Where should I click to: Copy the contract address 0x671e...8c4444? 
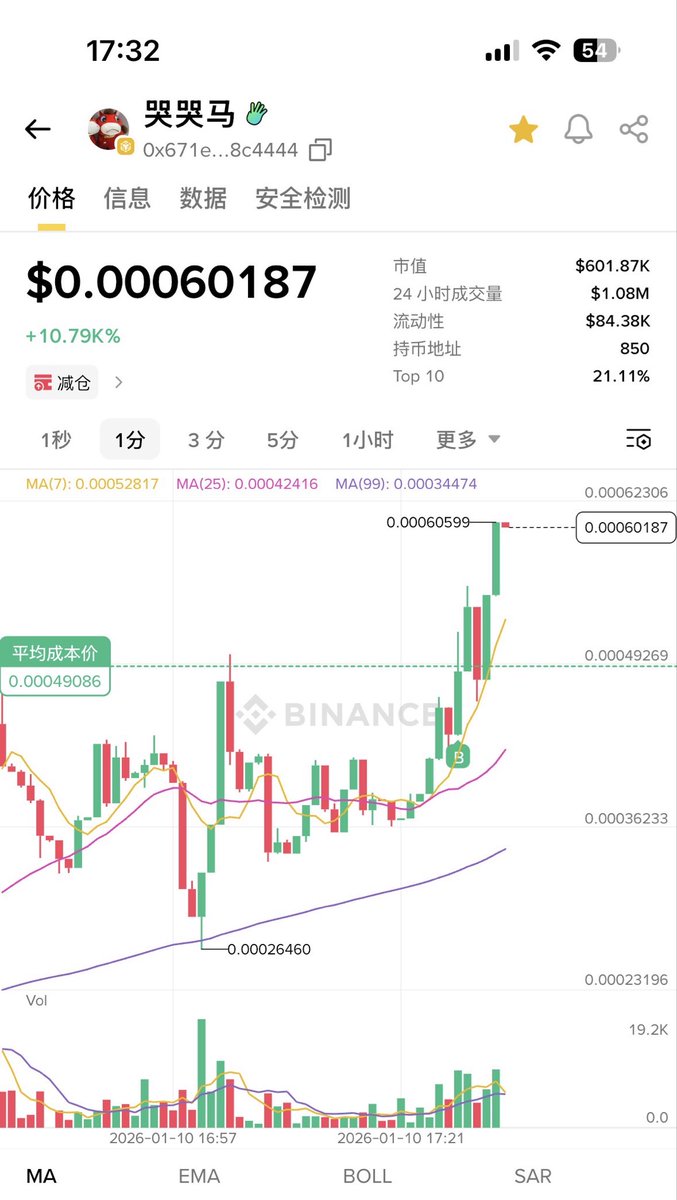click(x=320, y=151)
